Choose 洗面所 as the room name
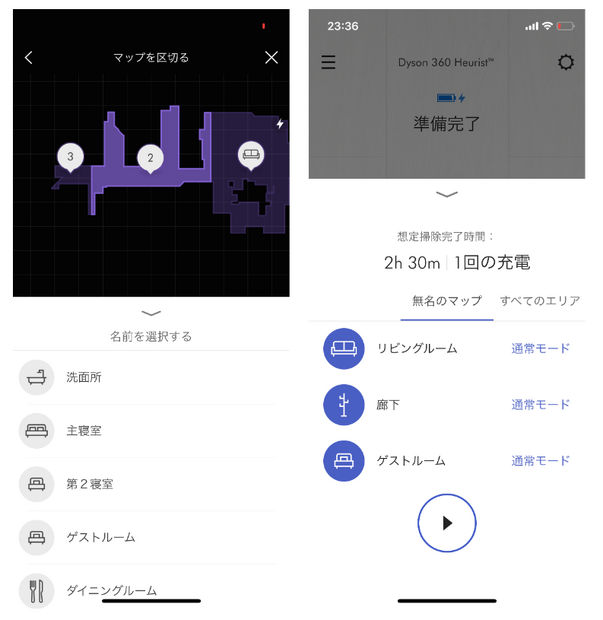 tap(84, 378)
